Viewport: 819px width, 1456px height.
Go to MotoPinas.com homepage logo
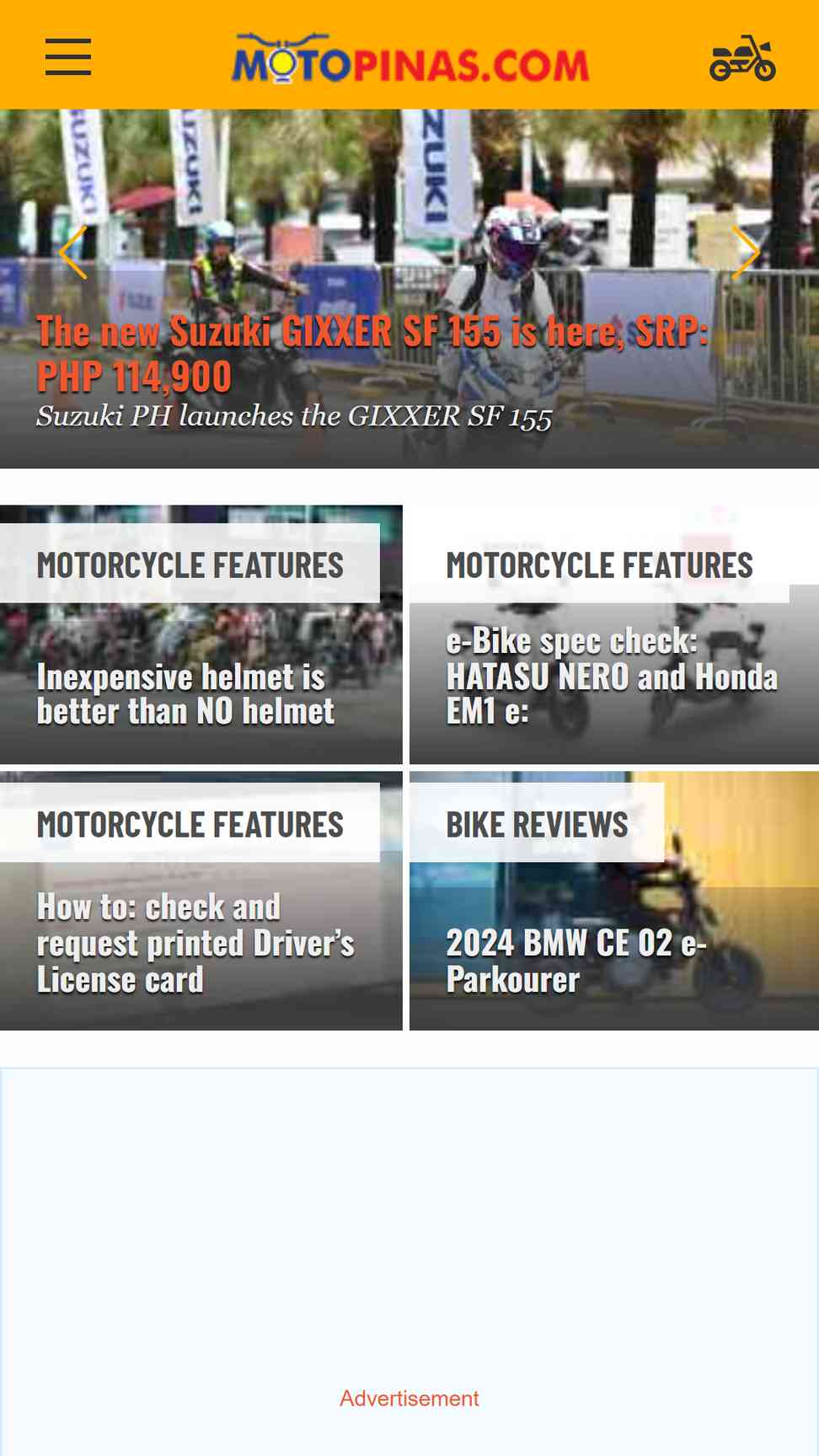click(410, 59)
